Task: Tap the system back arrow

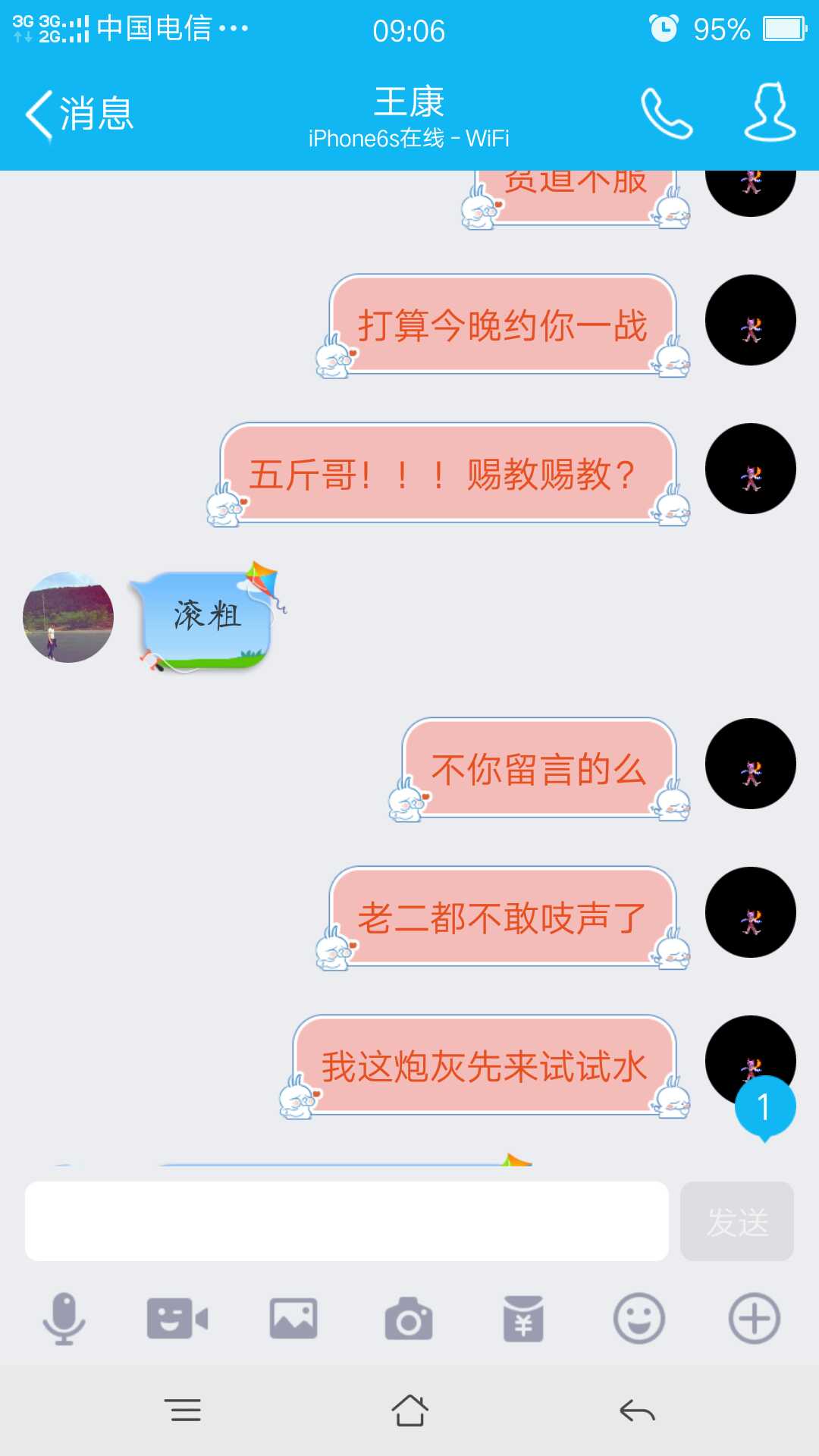Action: coord(637,1410)
